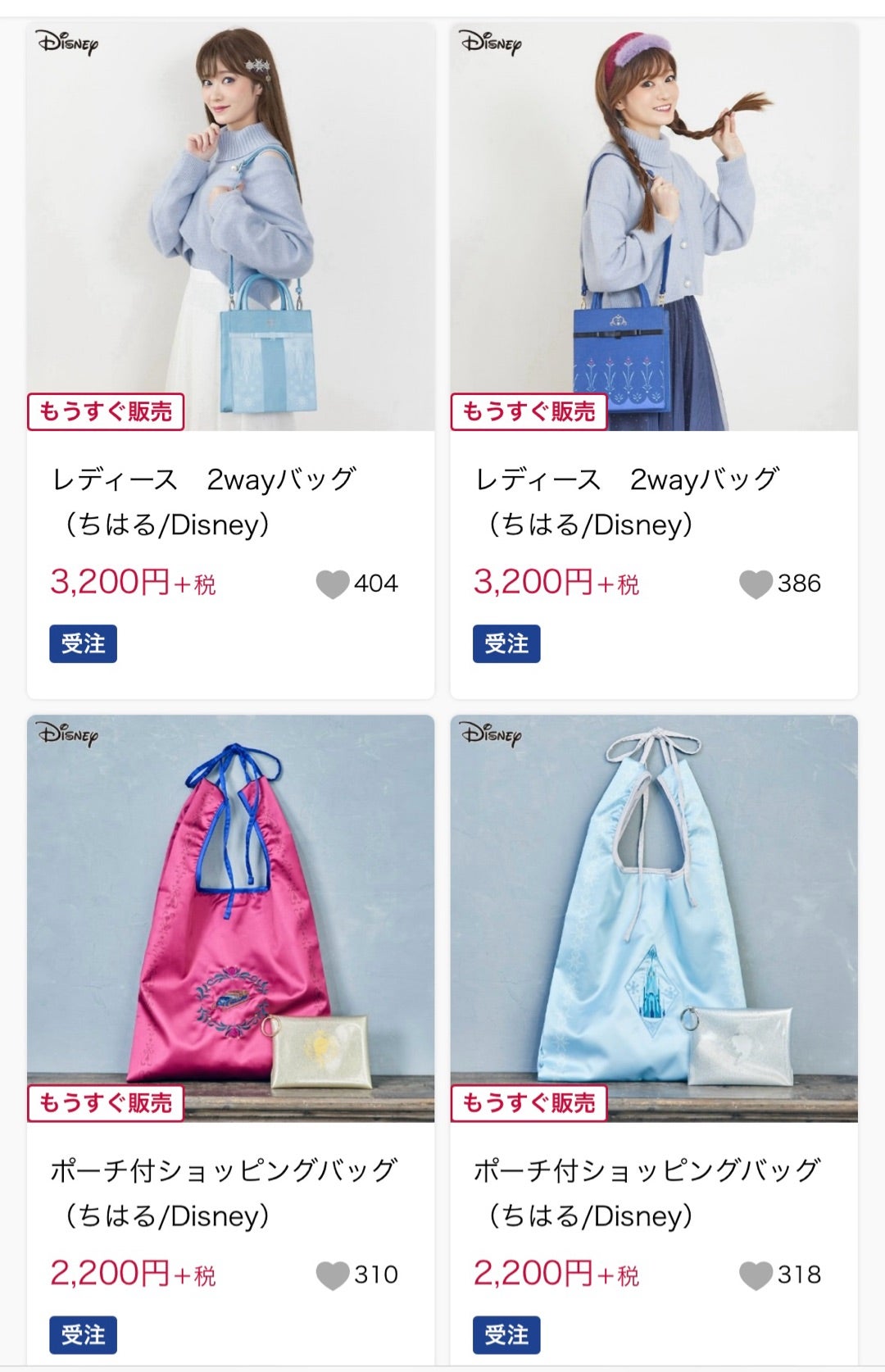The width and height of the screenshot is (885, 1372).
Task: Like the 2way bag with 386 hearts
Action: coord(756,584)
